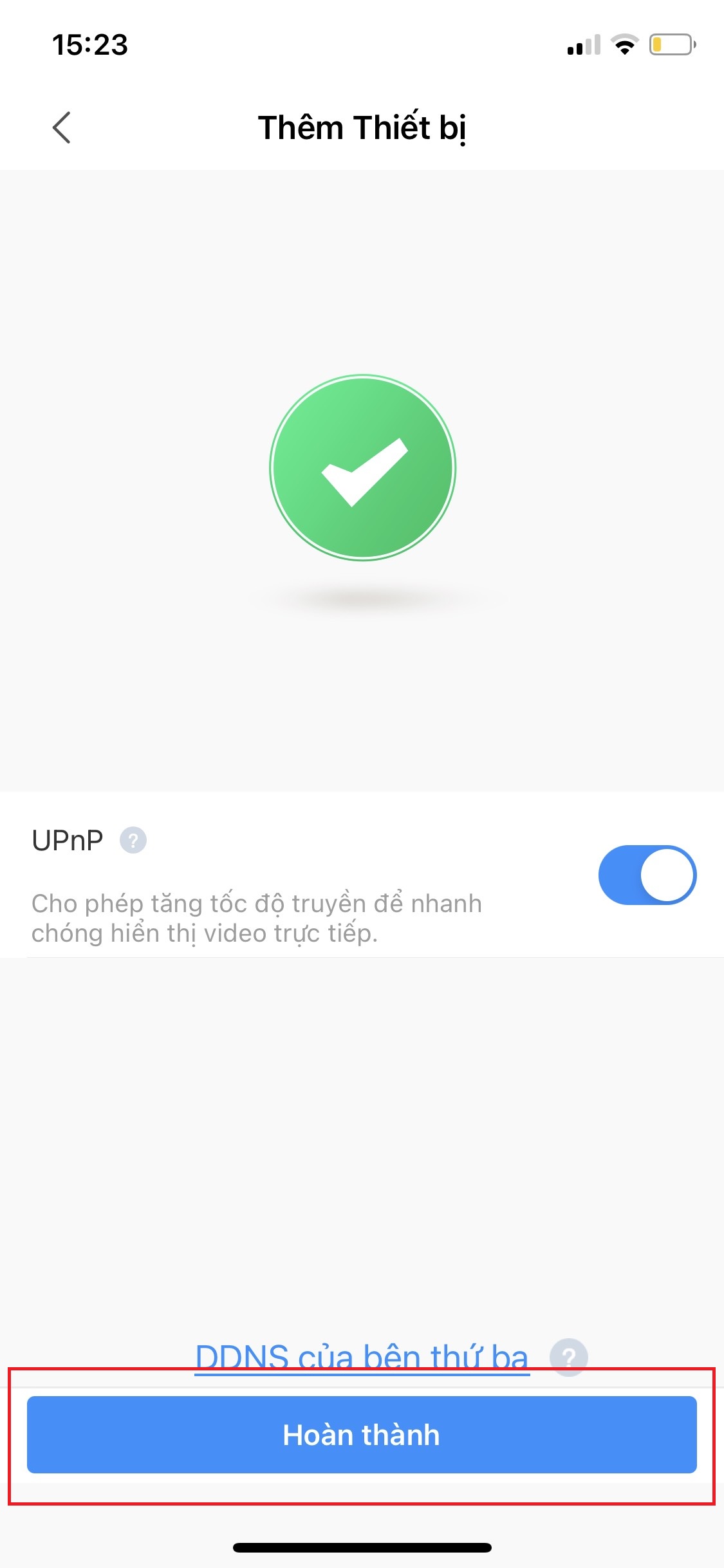Go back using the back arrow
This screenshot has width=724, height=1568.
61,127
